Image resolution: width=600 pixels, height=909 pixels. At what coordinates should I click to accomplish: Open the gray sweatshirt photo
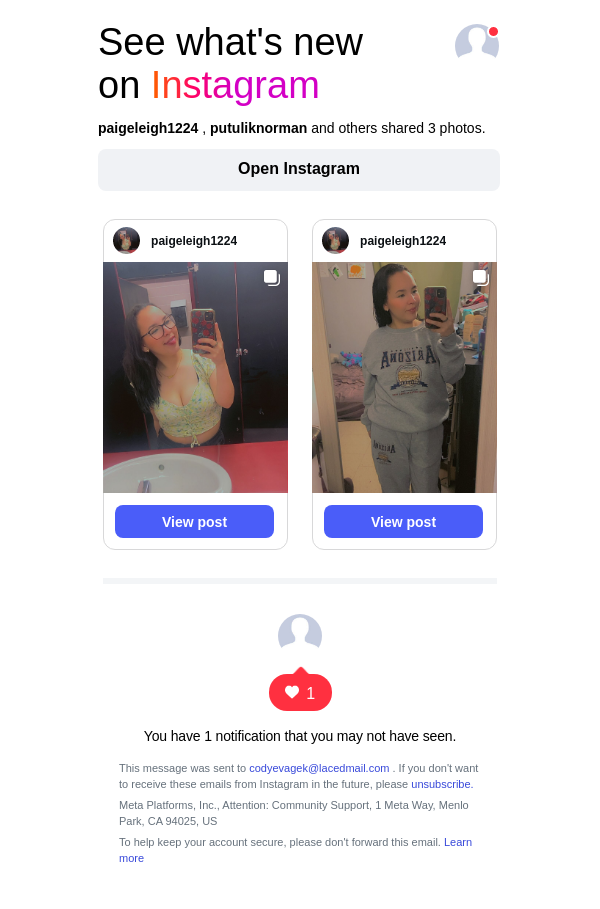coord(404,377)
